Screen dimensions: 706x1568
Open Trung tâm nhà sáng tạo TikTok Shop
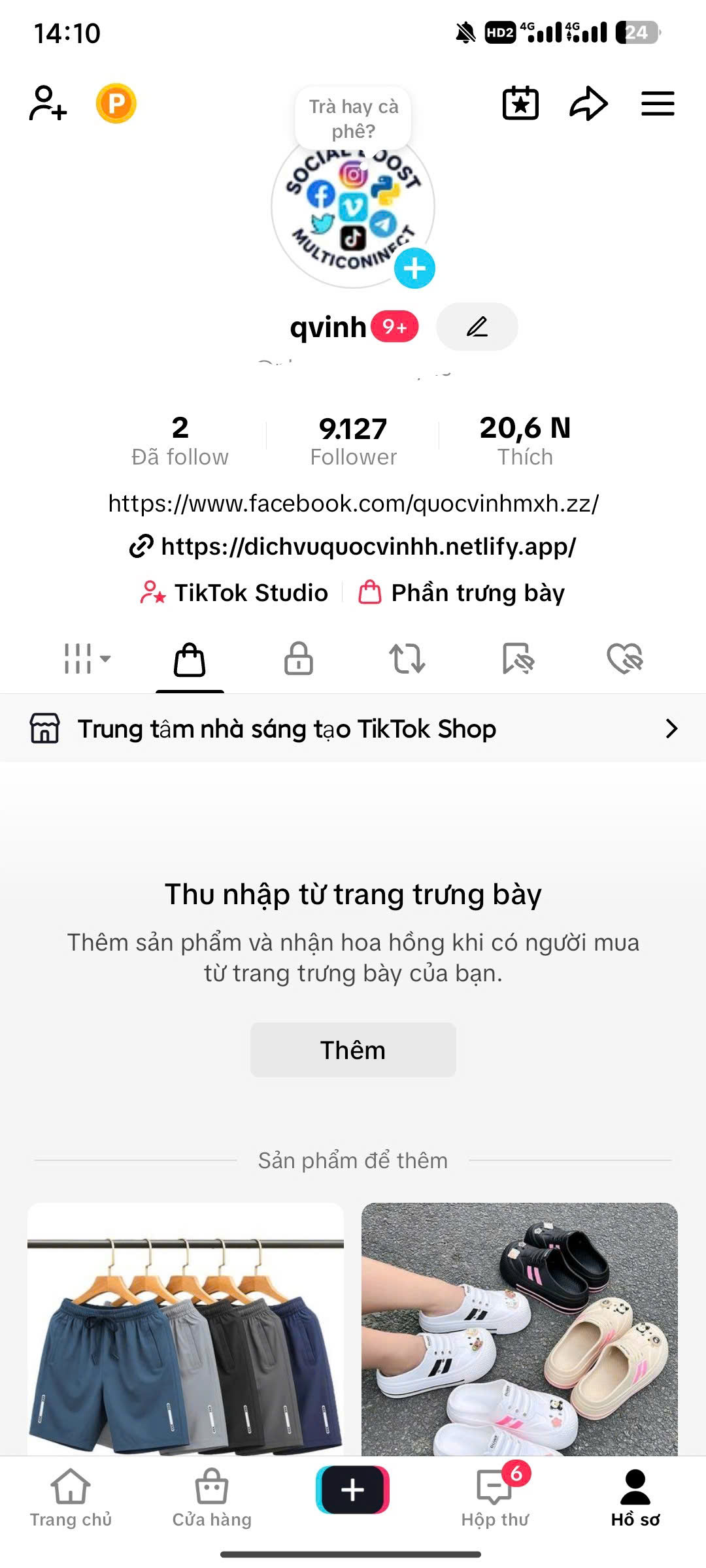click(353, 728)
